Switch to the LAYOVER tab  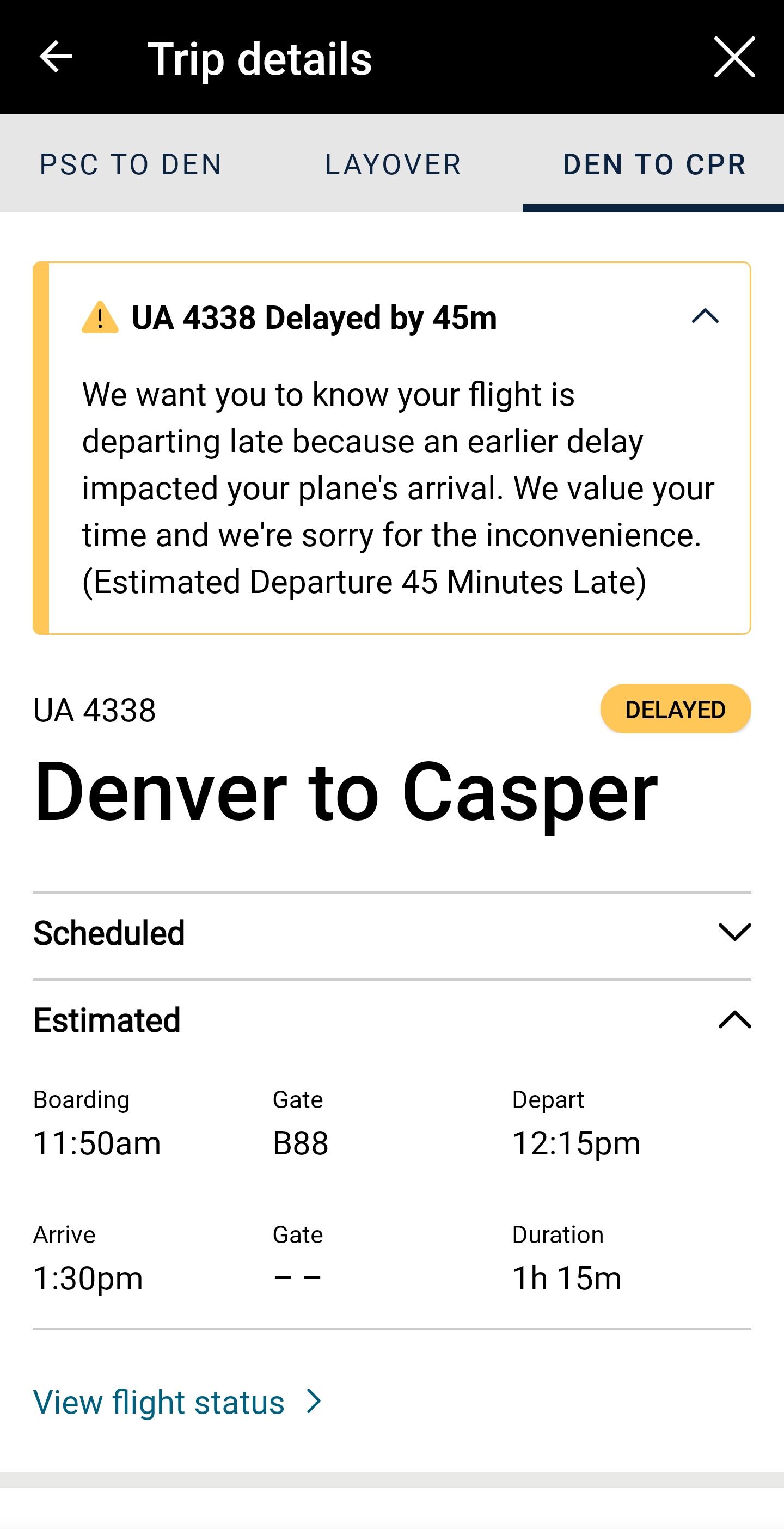pyautogui.click(x=393, y=164)
